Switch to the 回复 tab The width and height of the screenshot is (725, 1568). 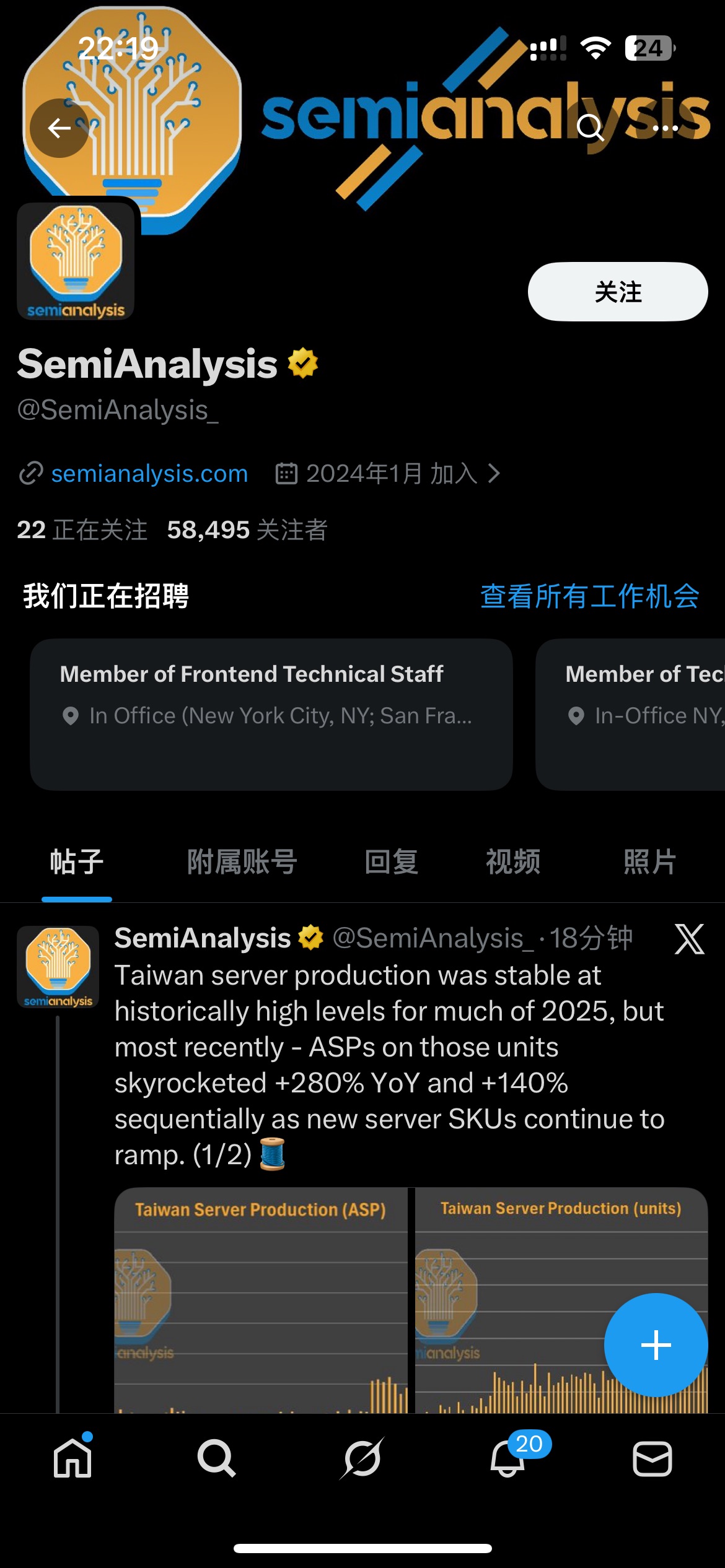tap(391, 862)
